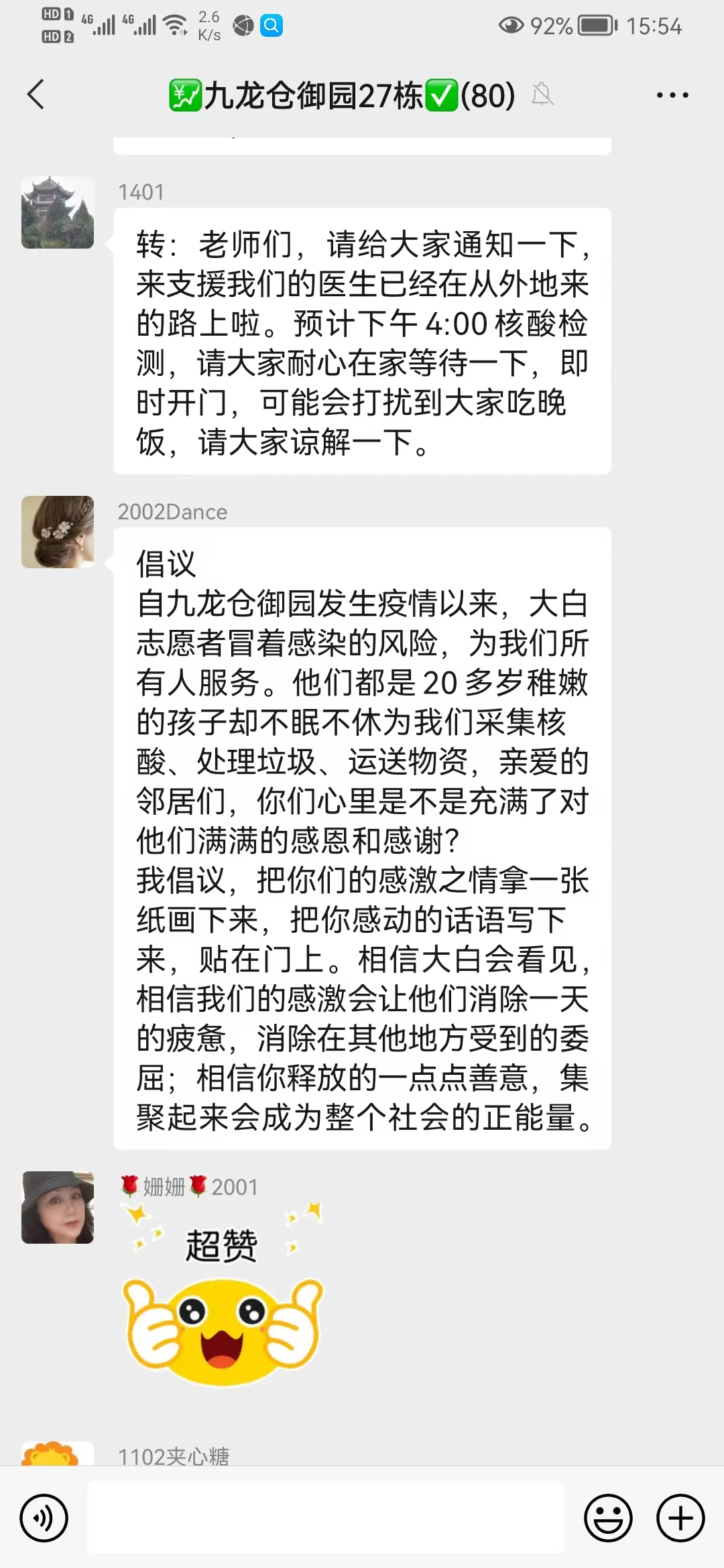Open profile avatar of 姗姗2001
Viewport: 724px width, 1568px height.
coord(58,1207)
